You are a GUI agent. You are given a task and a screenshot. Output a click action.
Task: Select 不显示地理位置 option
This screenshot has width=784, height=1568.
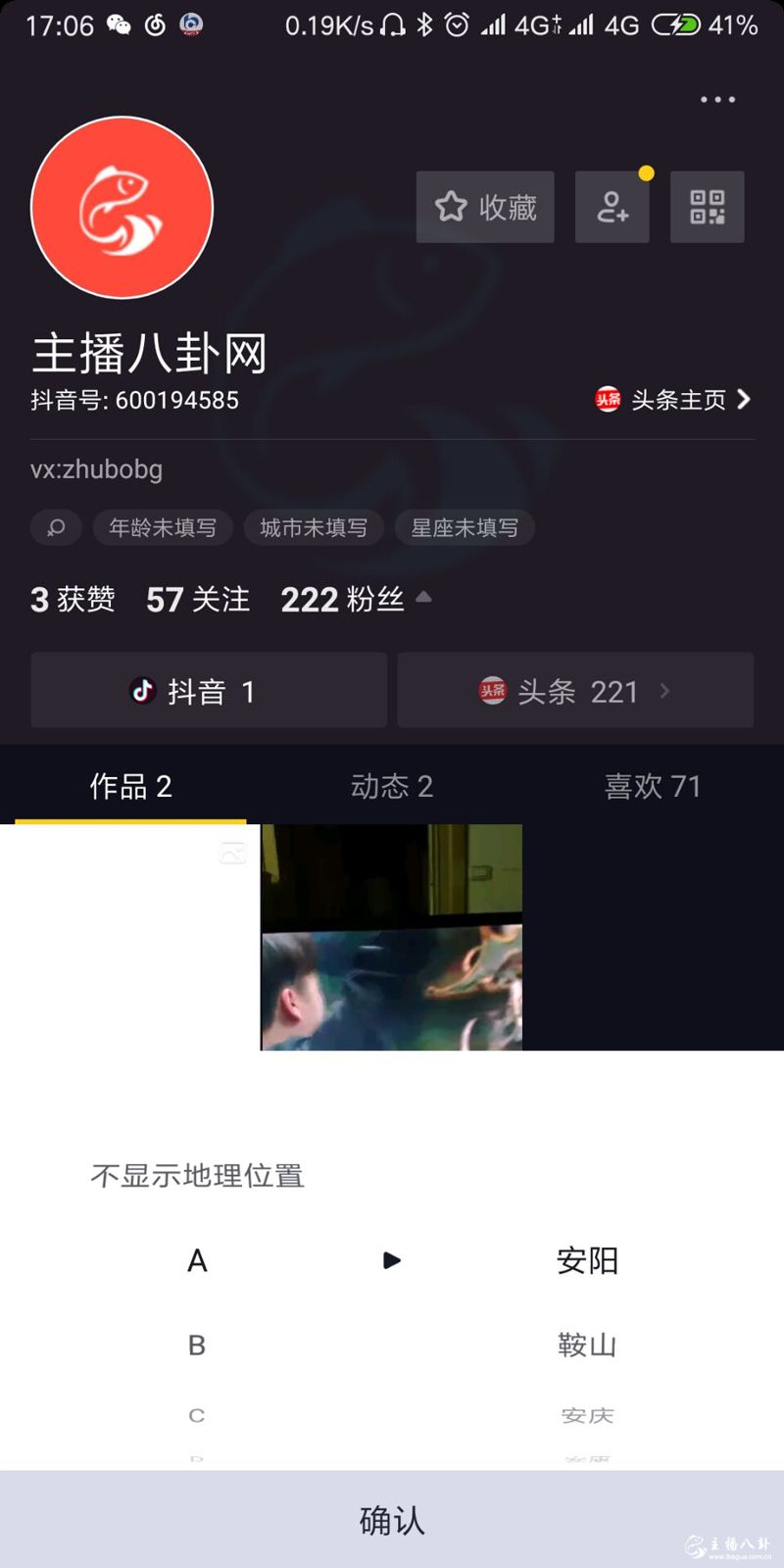pyautogui.click(x=194, y=1176)
